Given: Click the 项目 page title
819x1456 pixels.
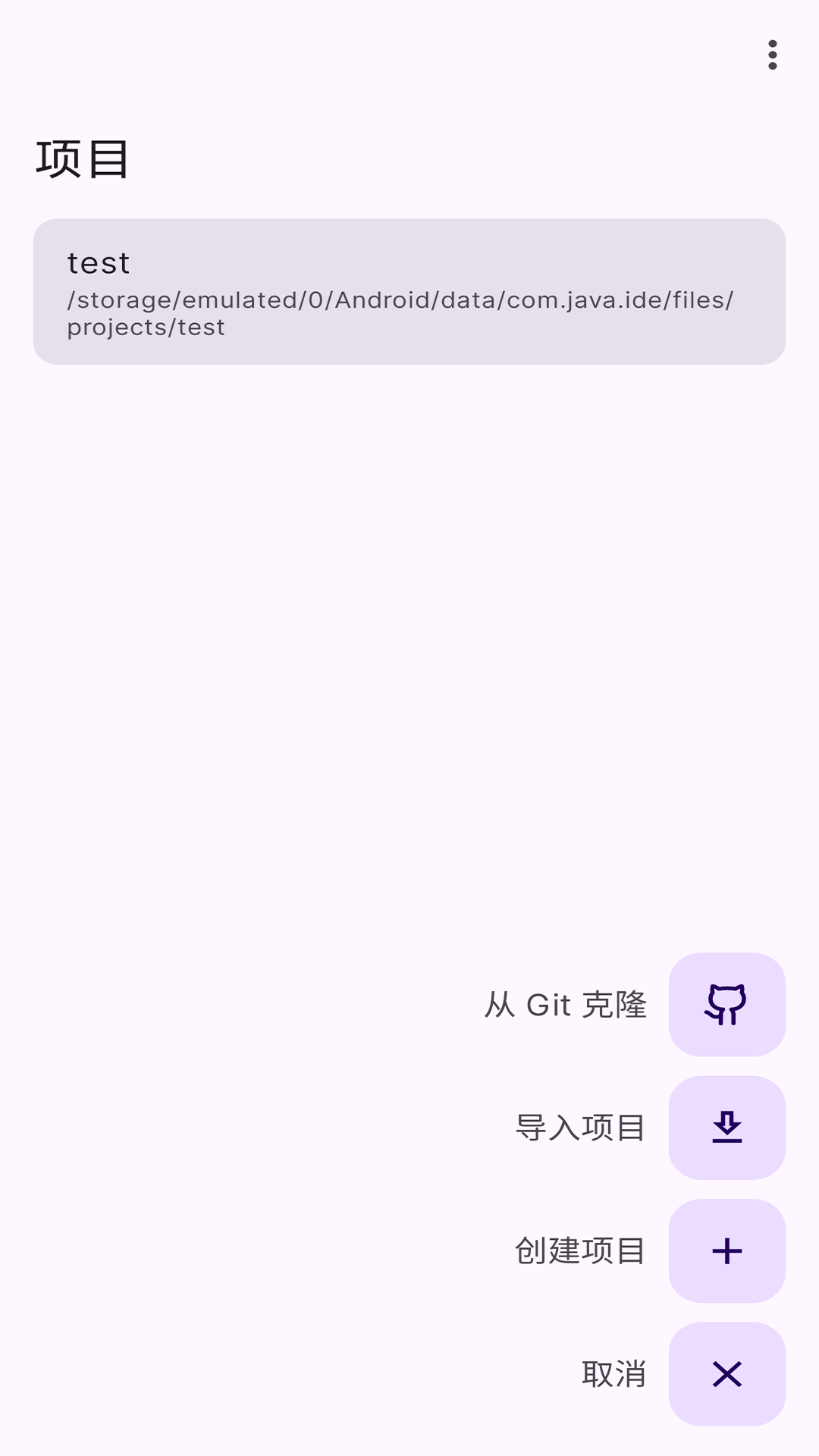Looking at the screenshot, I should point(83,157).
